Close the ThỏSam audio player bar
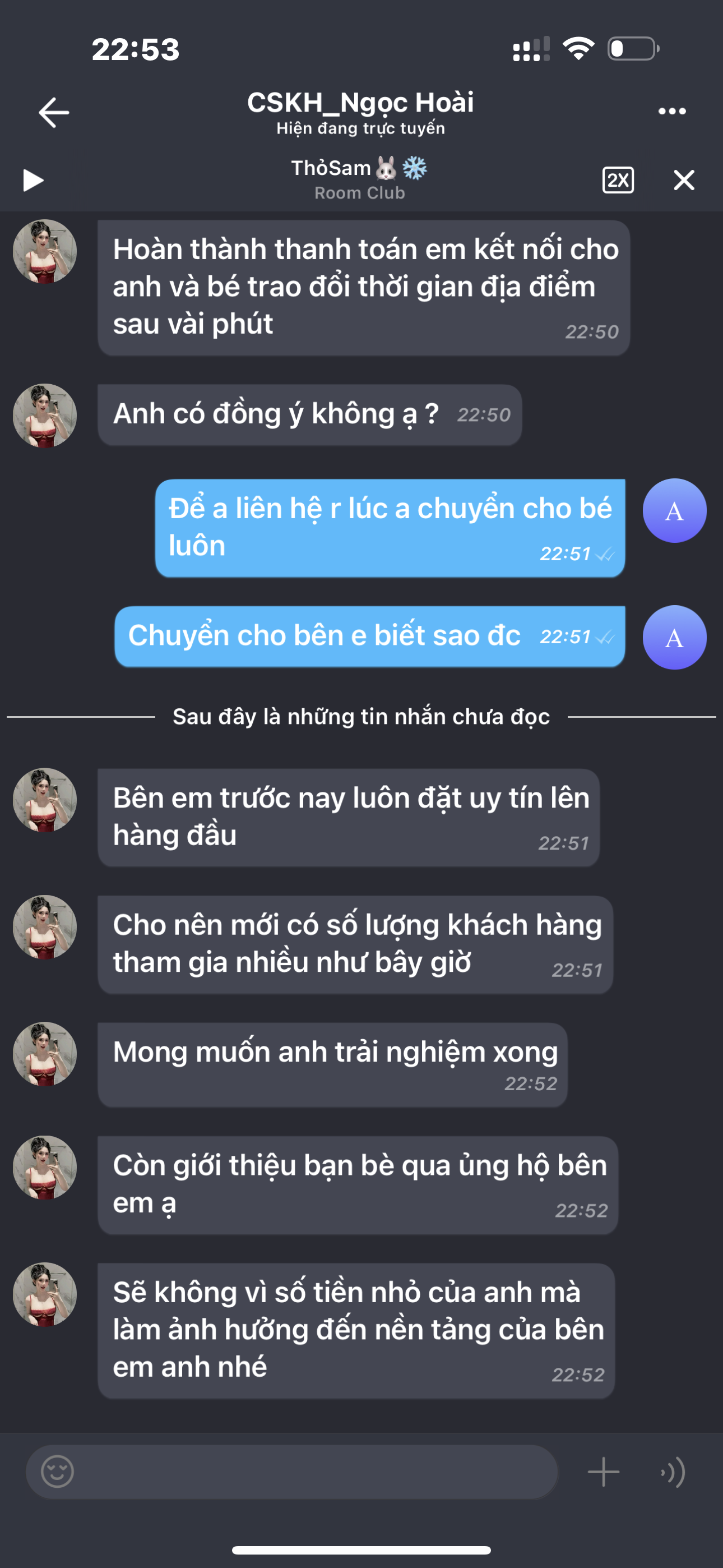723x1568 pixels. (684, 180)
